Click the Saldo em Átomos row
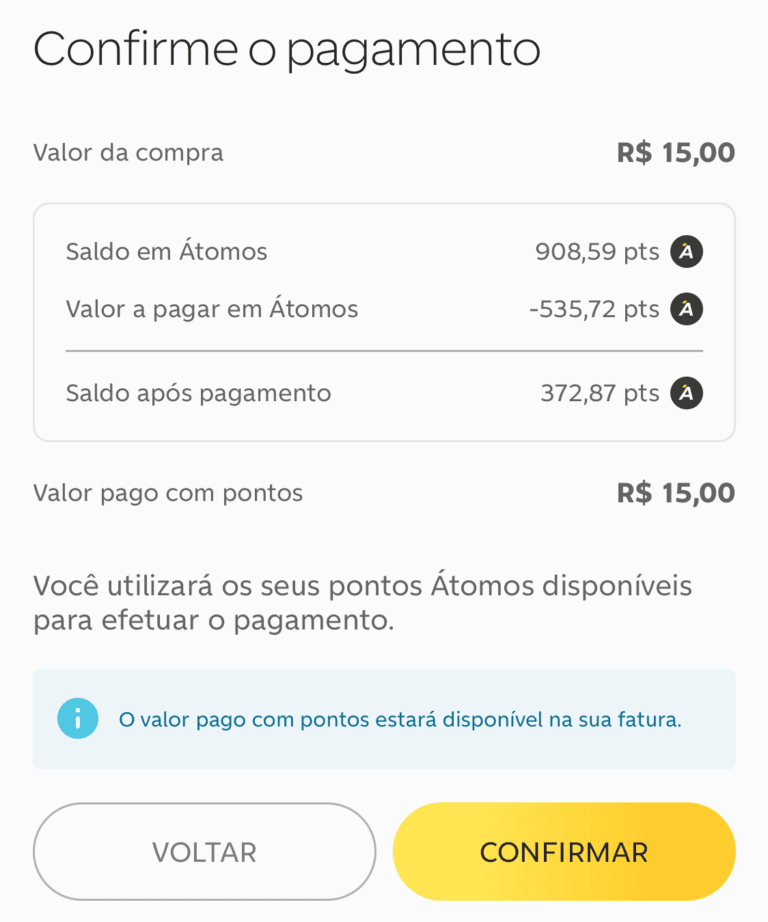This screenshot has height=922, width=768. (166, 252)
